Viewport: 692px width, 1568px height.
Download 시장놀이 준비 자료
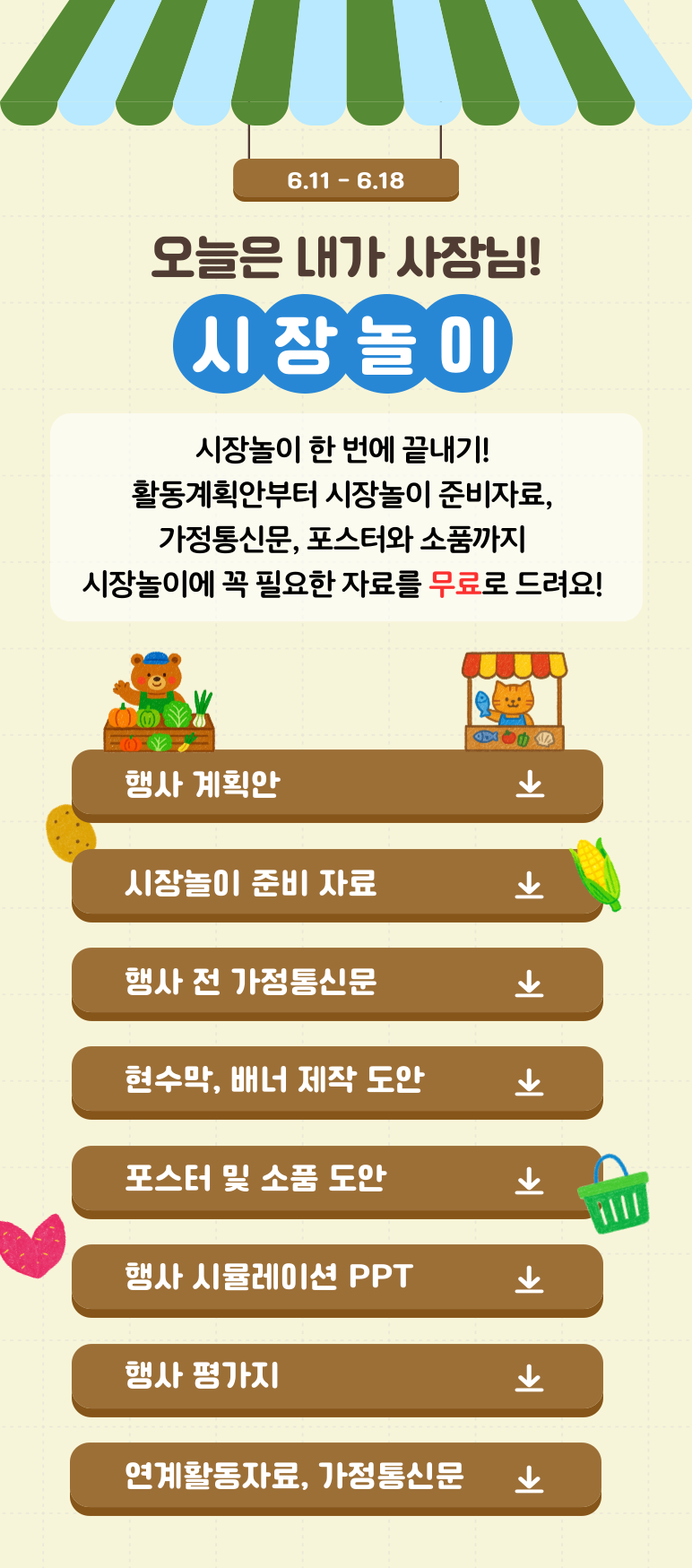coord(530,885)
